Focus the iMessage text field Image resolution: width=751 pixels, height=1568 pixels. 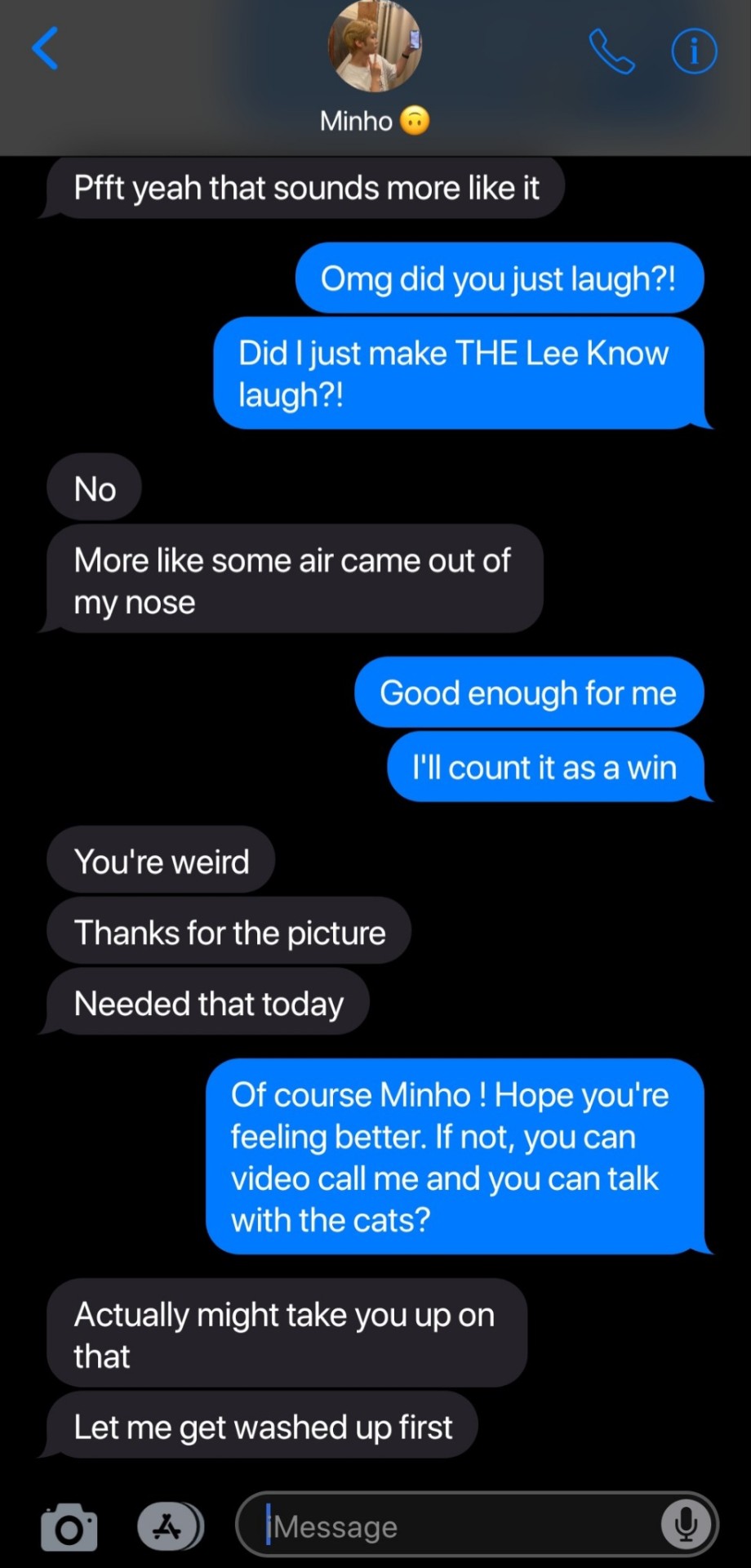[x=457, y=1526]
